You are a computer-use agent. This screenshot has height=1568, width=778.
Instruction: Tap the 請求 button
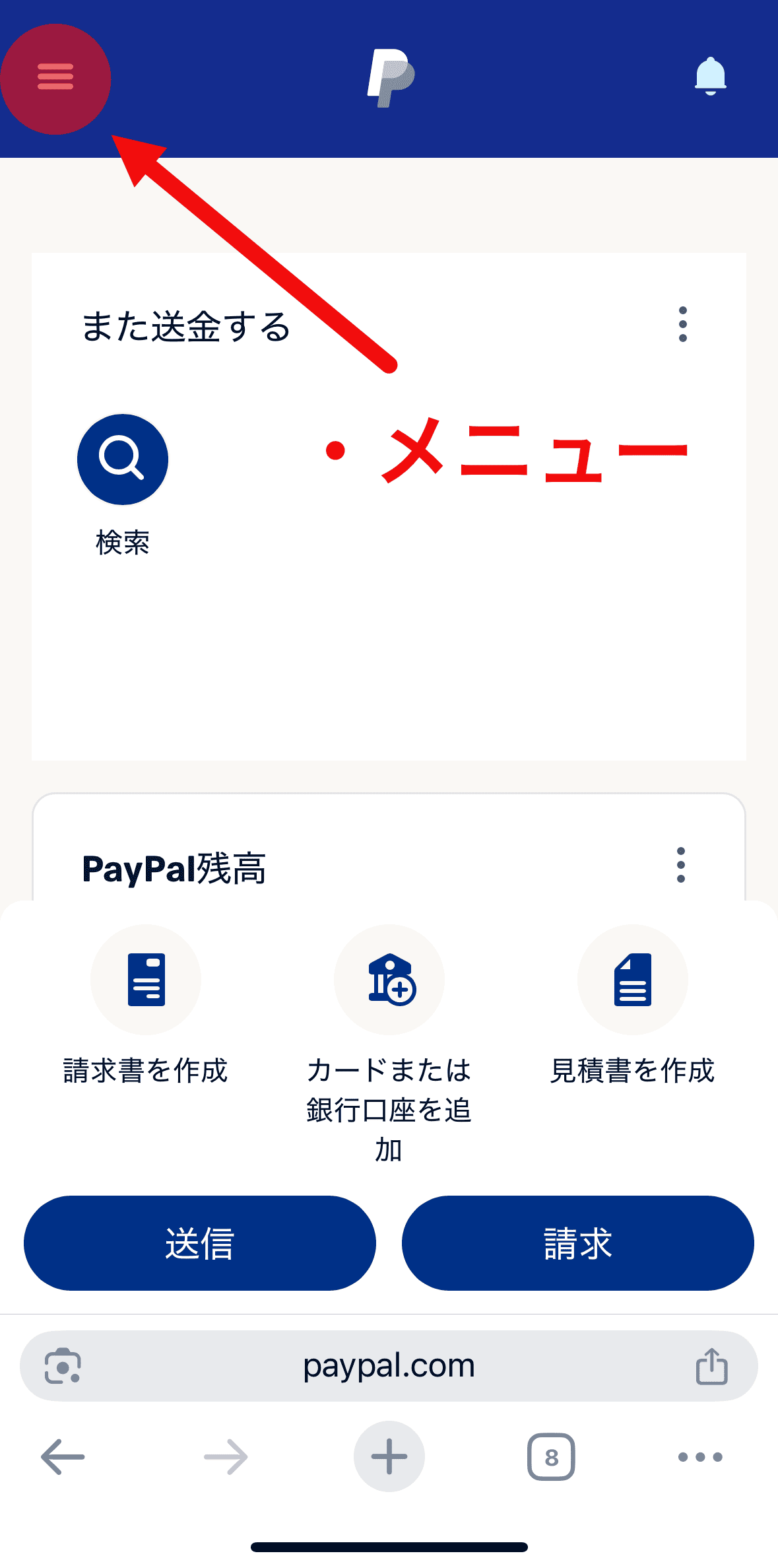pos(577,1243)
